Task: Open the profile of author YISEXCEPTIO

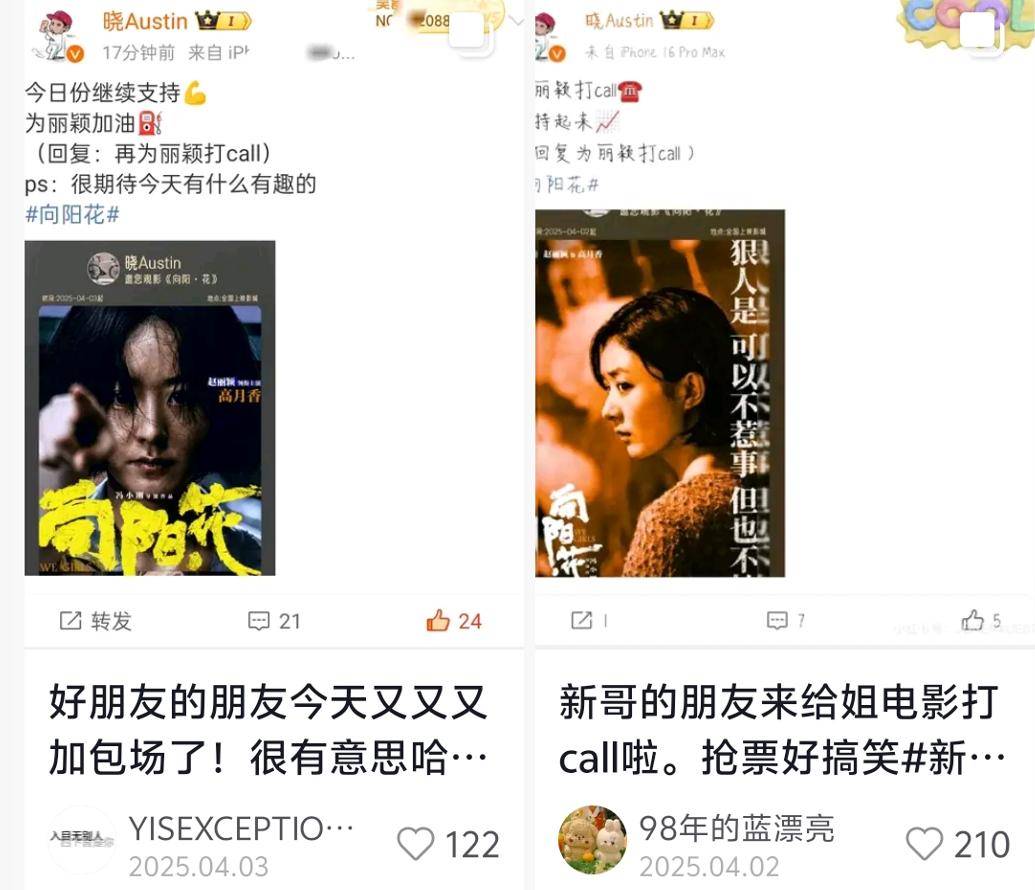Action: point(240,829)
